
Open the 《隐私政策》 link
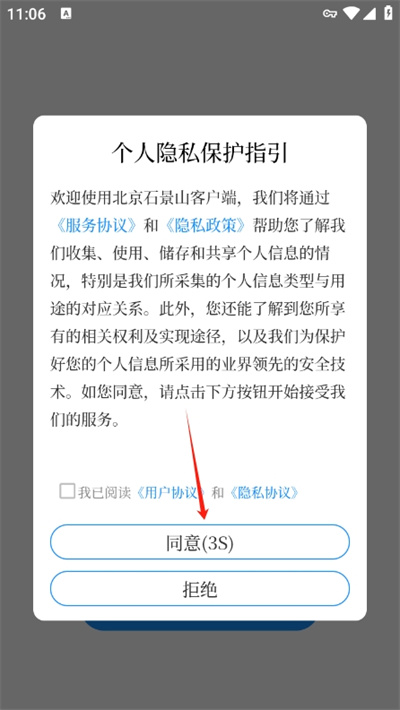click(205, 225)
